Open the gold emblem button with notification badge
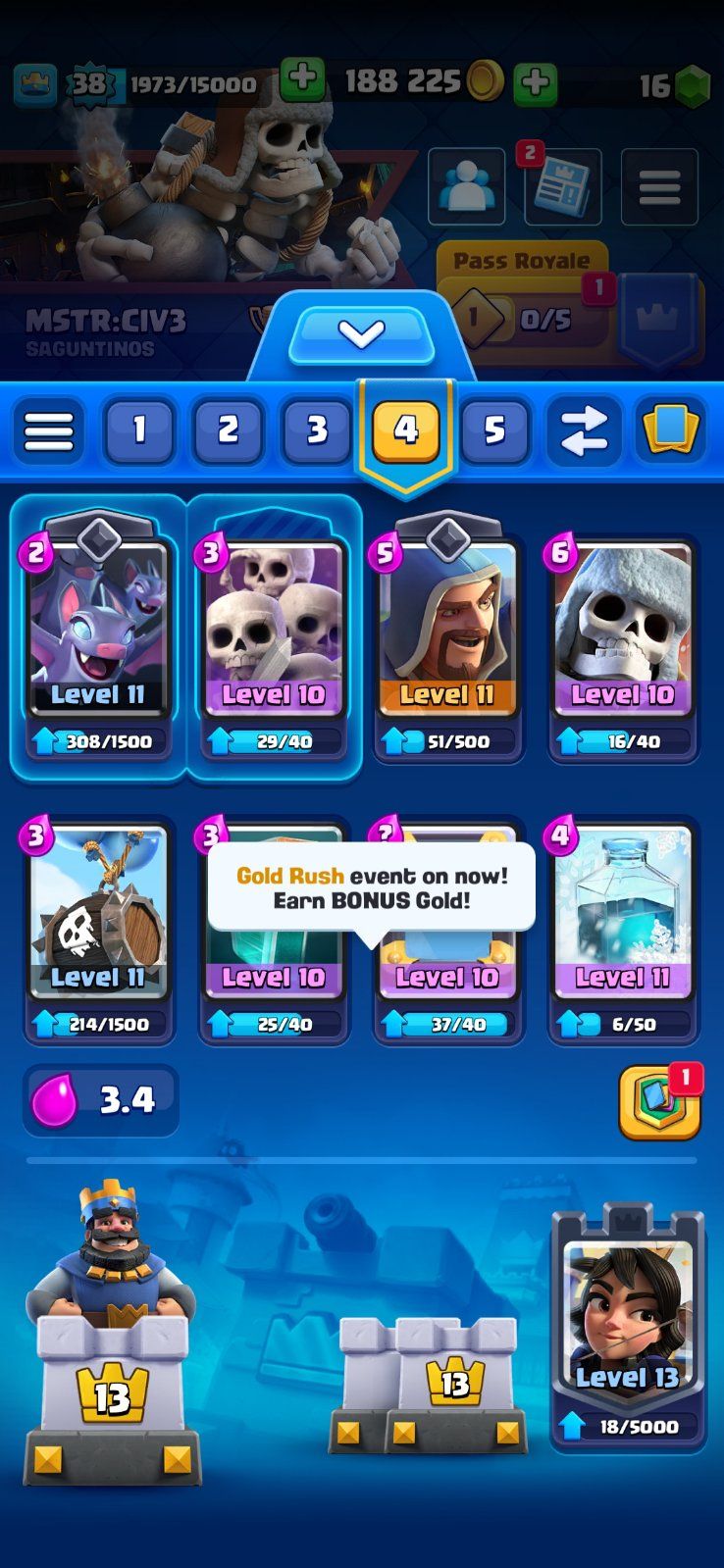Image resolution: width=724 pixels, height=1568 pixels. [x=659, y=1102]
